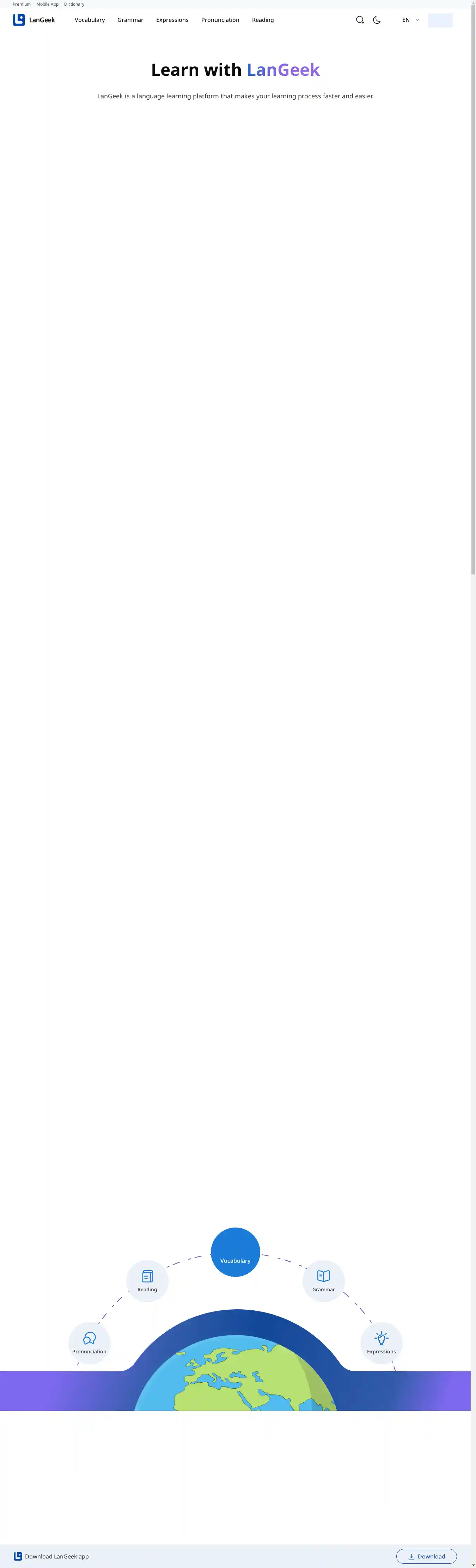This screenshot has height=1568, width=476.
Task: Open Reading in the top navigation
Action: tap(262, 20)
